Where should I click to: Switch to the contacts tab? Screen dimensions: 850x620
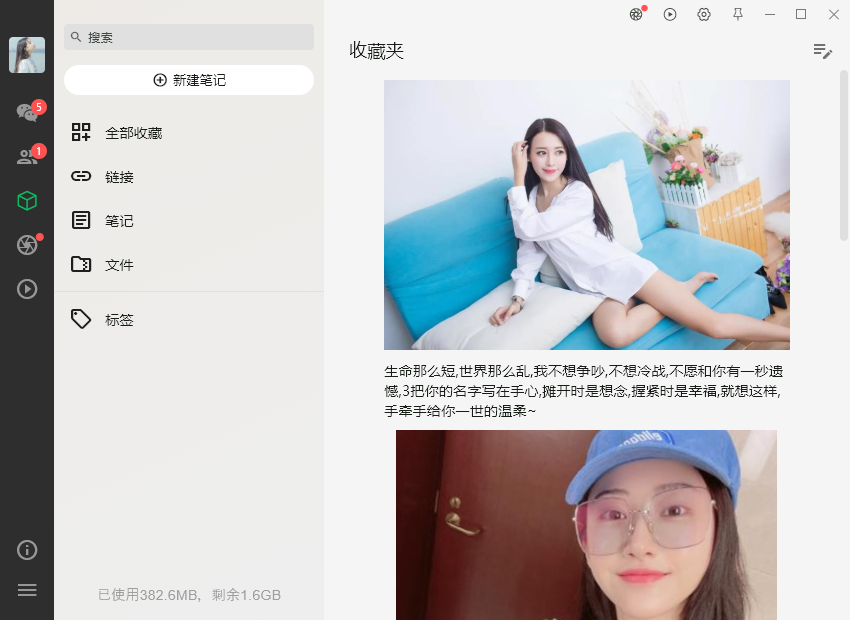(x=27, y=157)
